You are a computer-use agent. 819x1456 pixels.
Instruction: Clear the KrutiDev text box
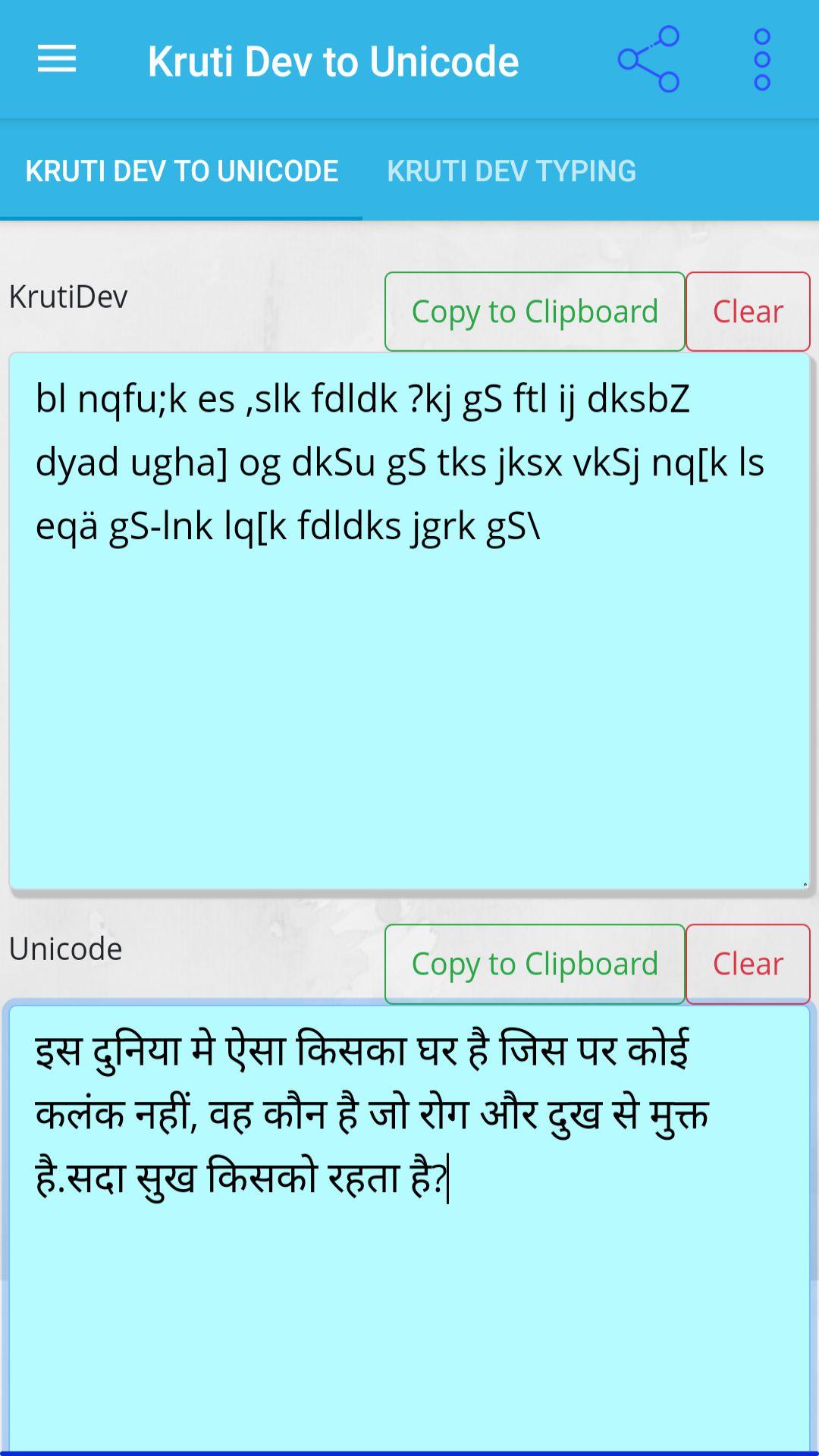(748, 312)
